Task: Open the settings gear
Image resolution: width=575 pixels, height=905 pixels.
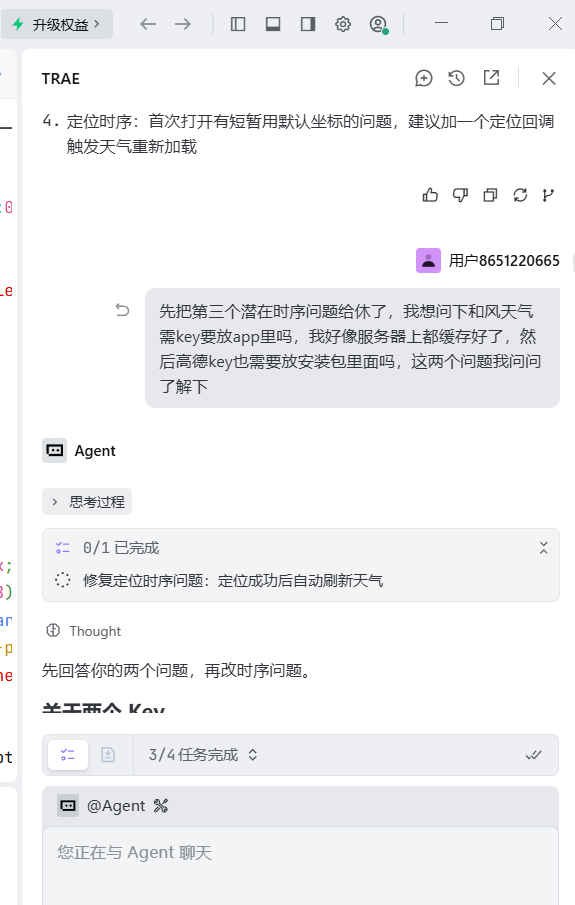Action: (x=343, y=24)
